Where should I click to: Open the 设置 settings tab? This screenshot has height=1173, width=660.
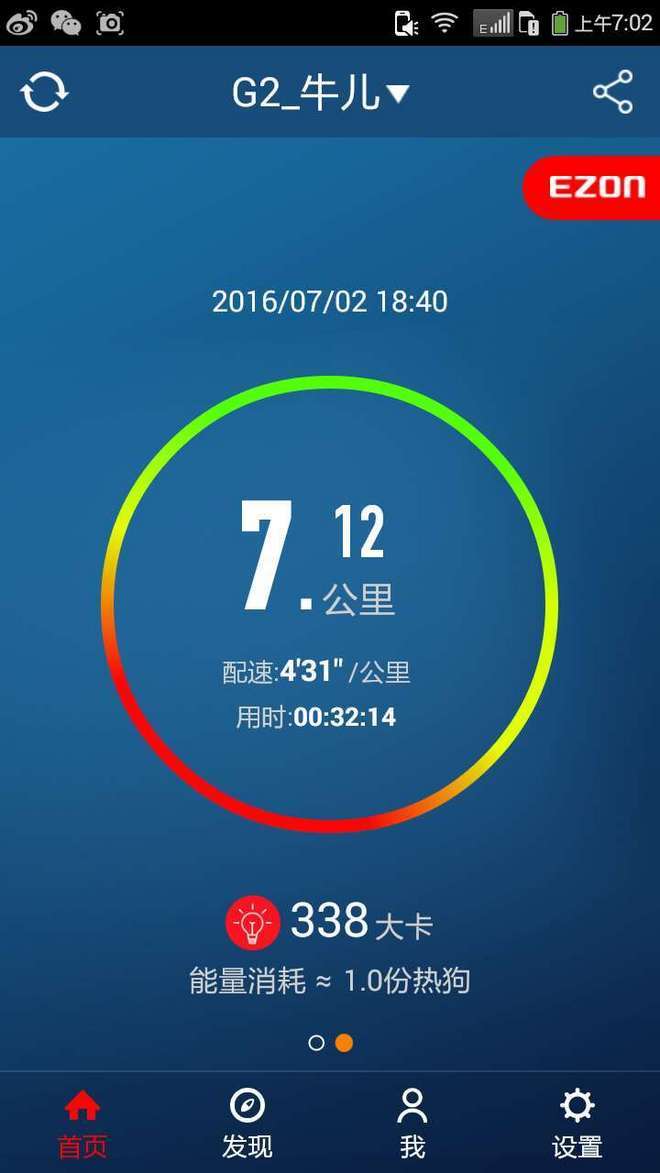pos(577,1124)
